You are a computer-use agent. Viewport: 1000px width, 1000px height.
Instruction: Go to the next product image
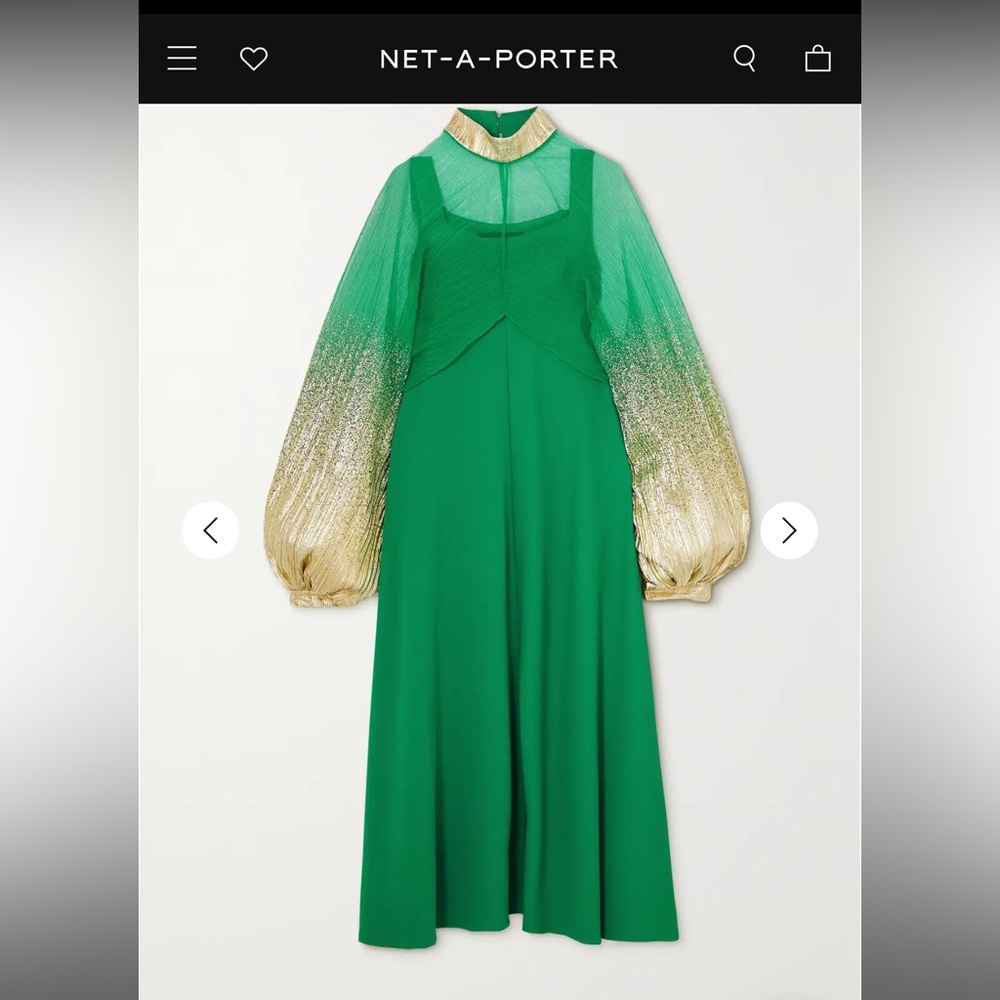789,530
